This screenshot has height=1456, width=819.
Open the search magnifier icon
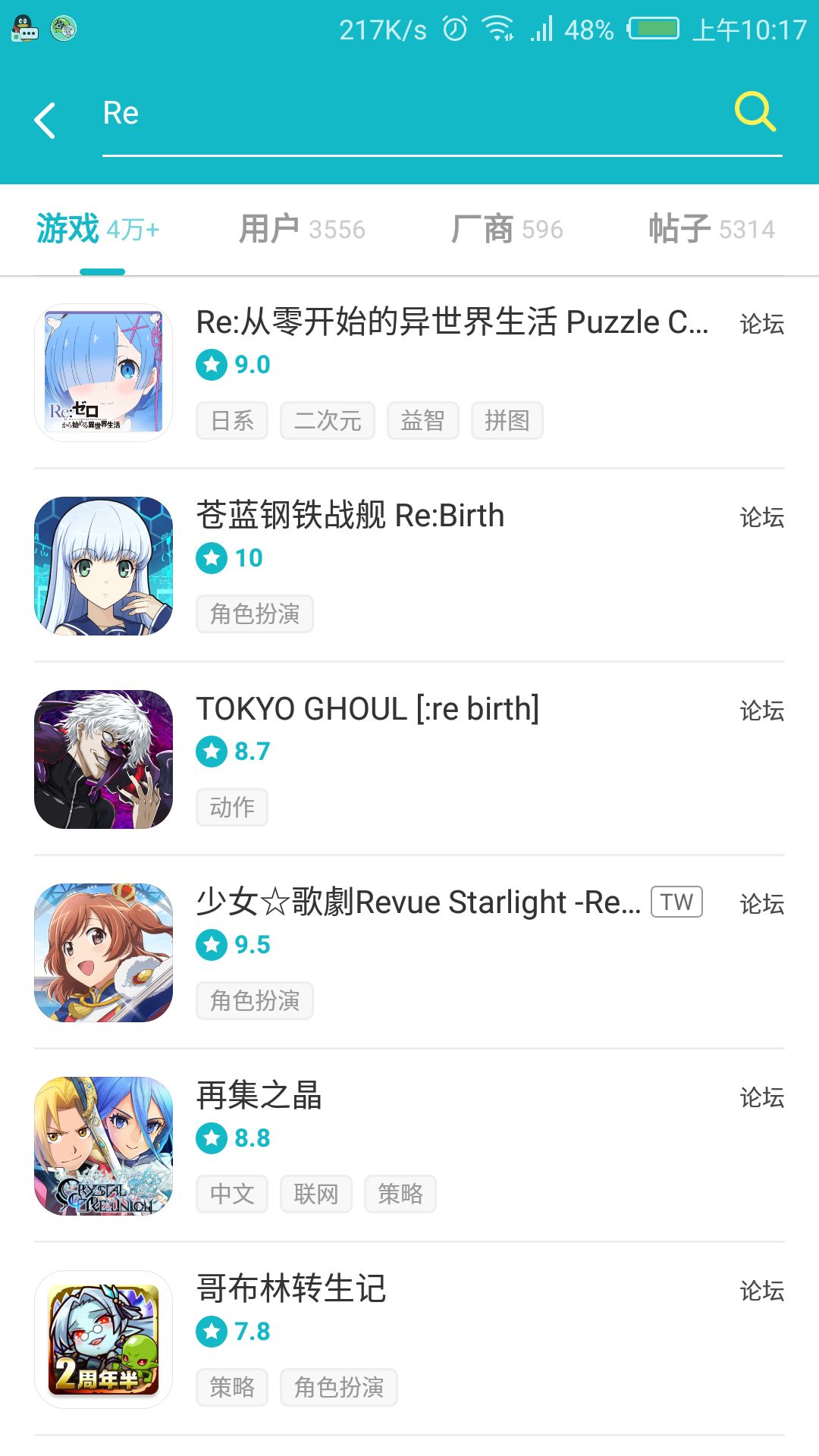(x=754, y=112)
